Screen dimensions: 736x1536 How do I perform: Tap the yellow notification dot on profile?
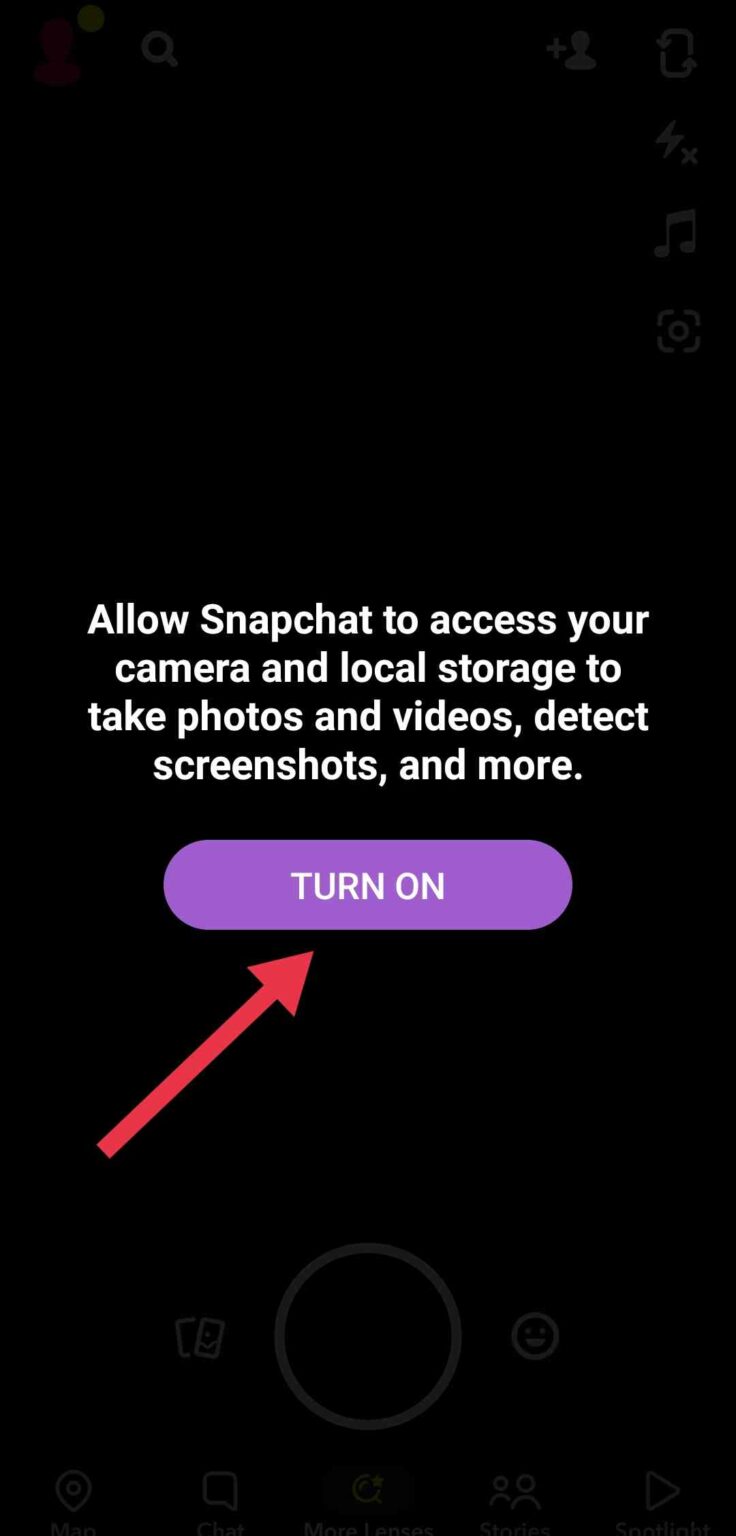pos(91,19)
